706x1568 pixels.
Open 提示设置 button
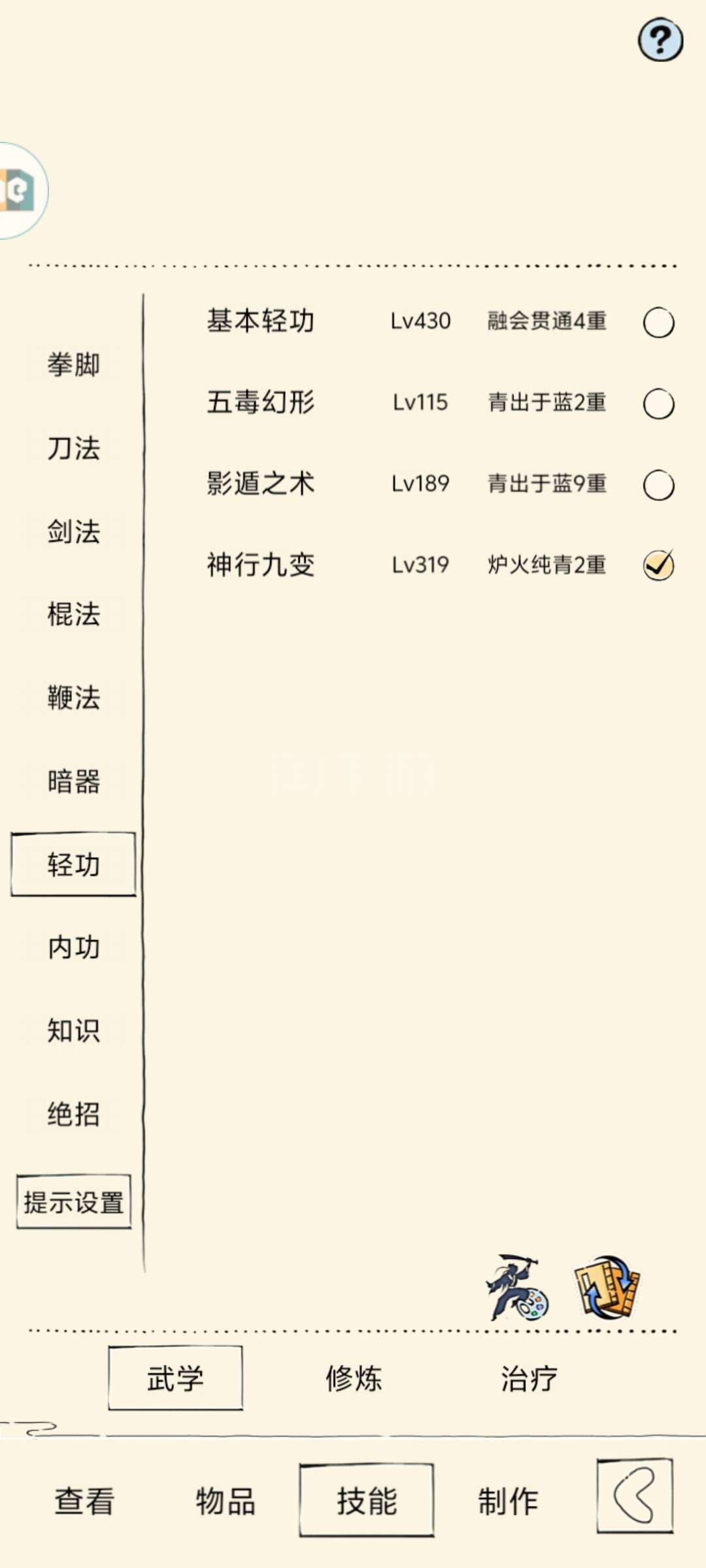coord(74,1202)
